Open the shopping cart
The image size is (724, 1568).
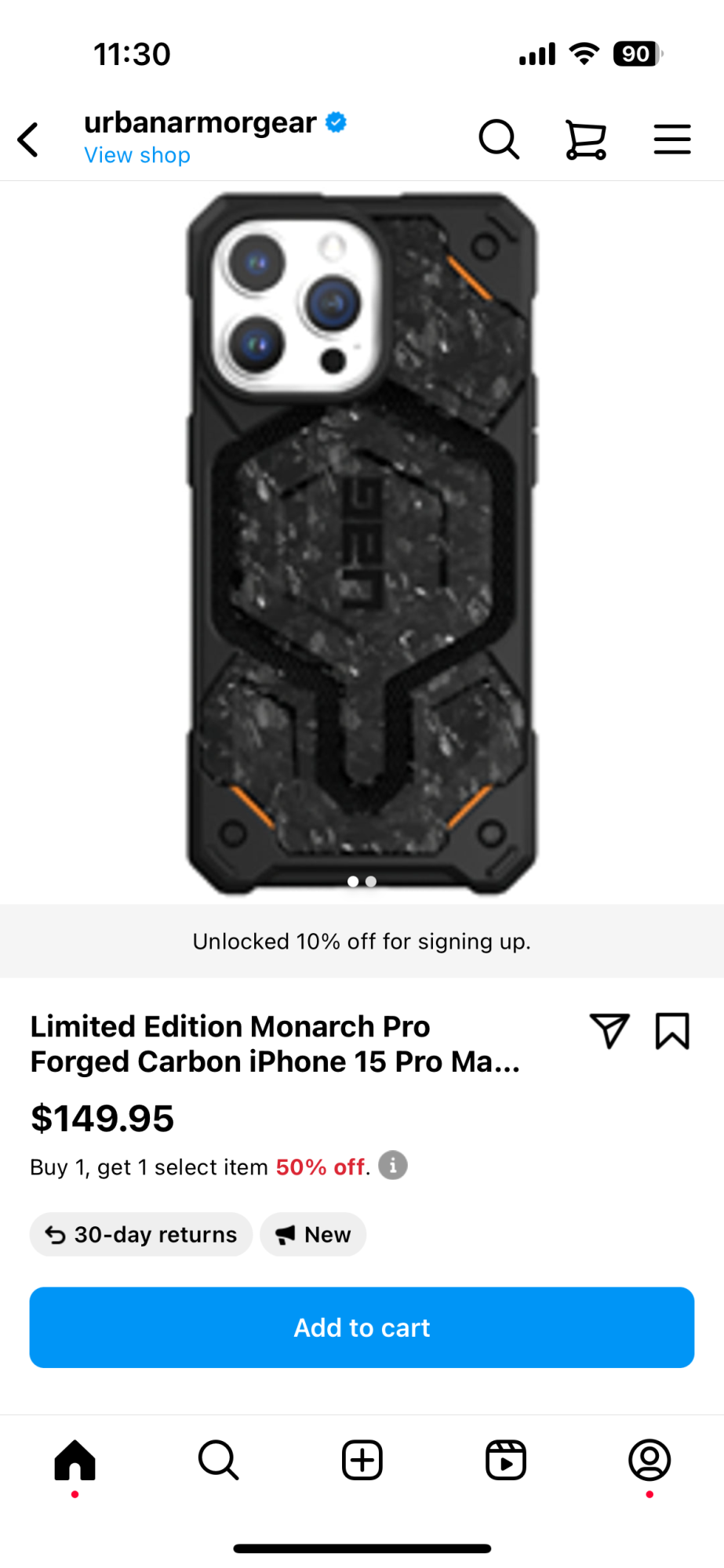586,140
